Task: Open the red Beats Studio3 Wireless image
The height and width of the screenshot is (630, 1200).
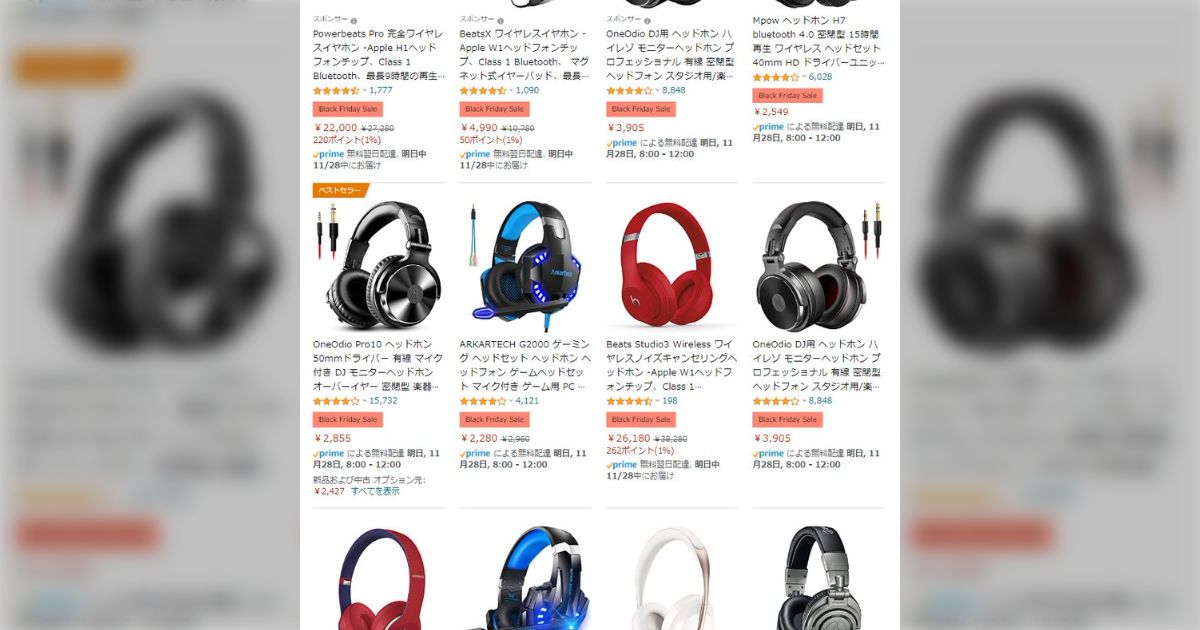Action: 670,267
